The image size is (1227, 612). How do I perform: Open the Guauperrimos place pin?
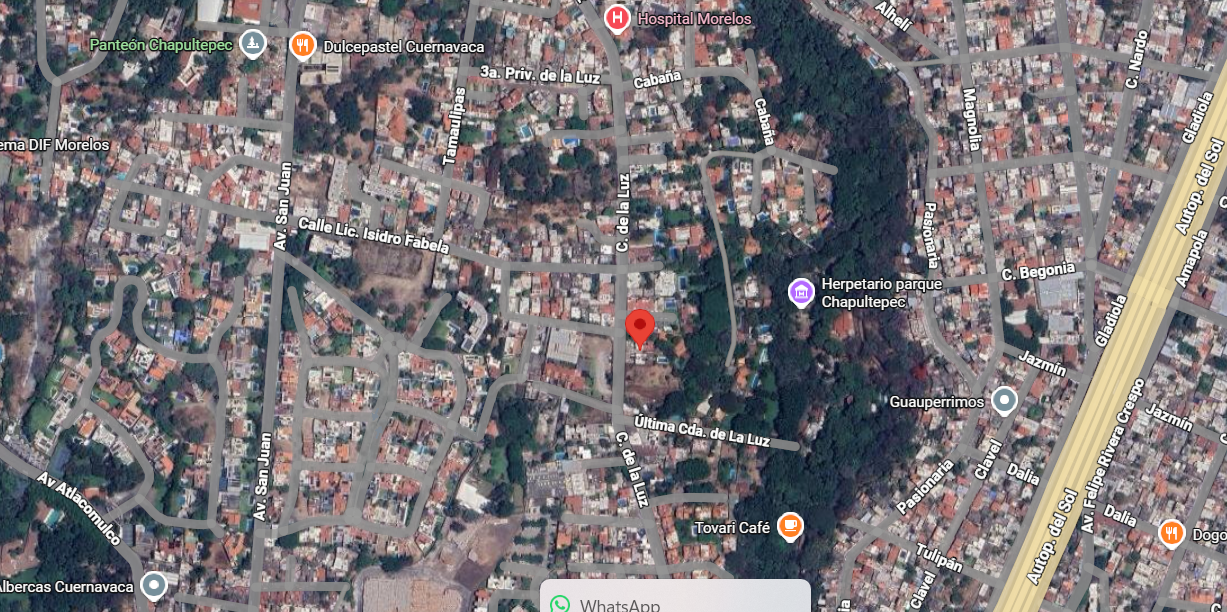[x=1004, y=402]
